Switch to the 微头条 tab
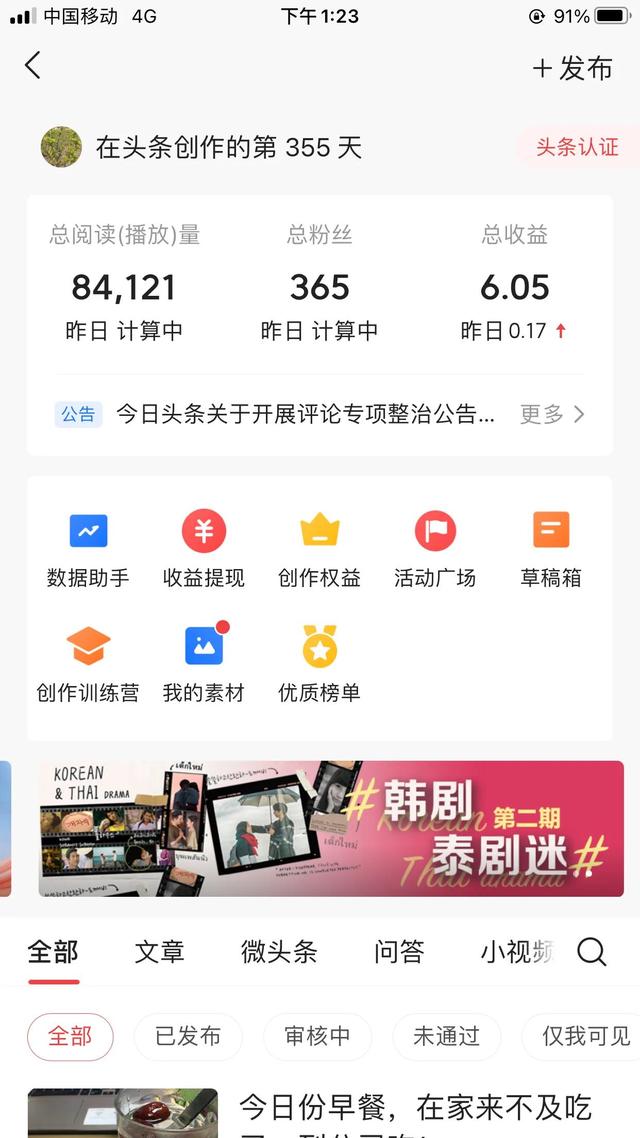This screenshot has height=1138, width=640. click(x=279, y=952)
